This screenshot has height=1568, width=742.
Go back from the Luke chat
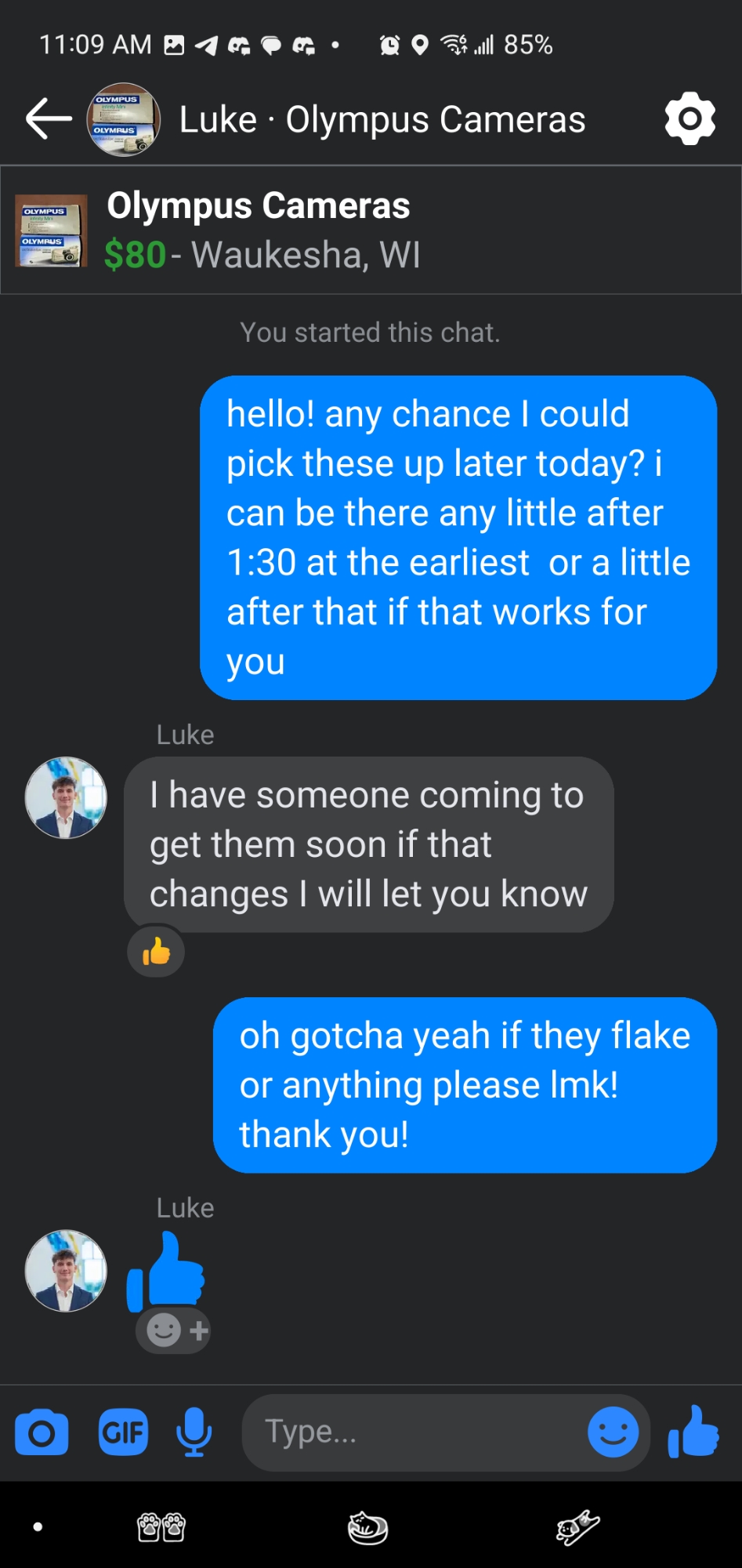click(49, 120)
